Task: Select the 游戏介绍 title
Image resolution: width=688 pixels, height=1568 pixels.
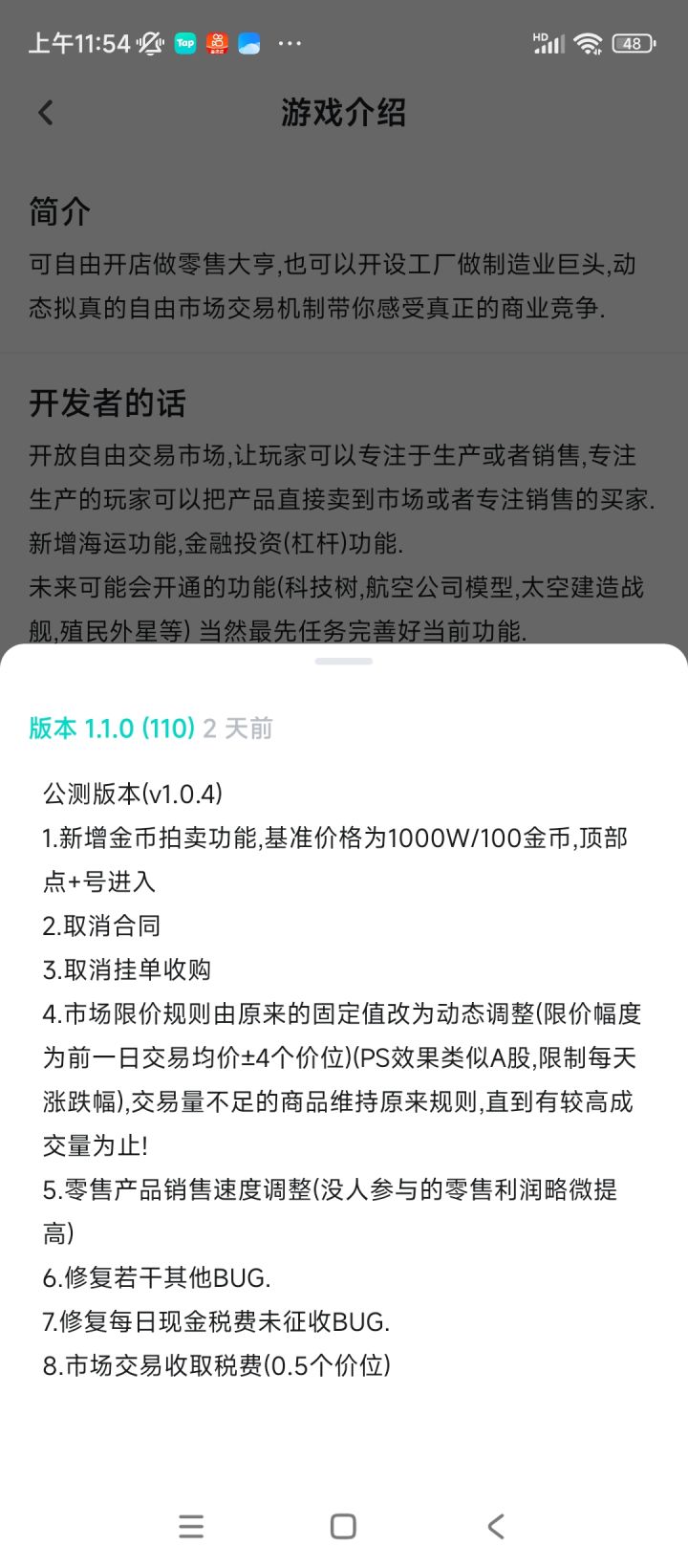Action: pos(344,112)
